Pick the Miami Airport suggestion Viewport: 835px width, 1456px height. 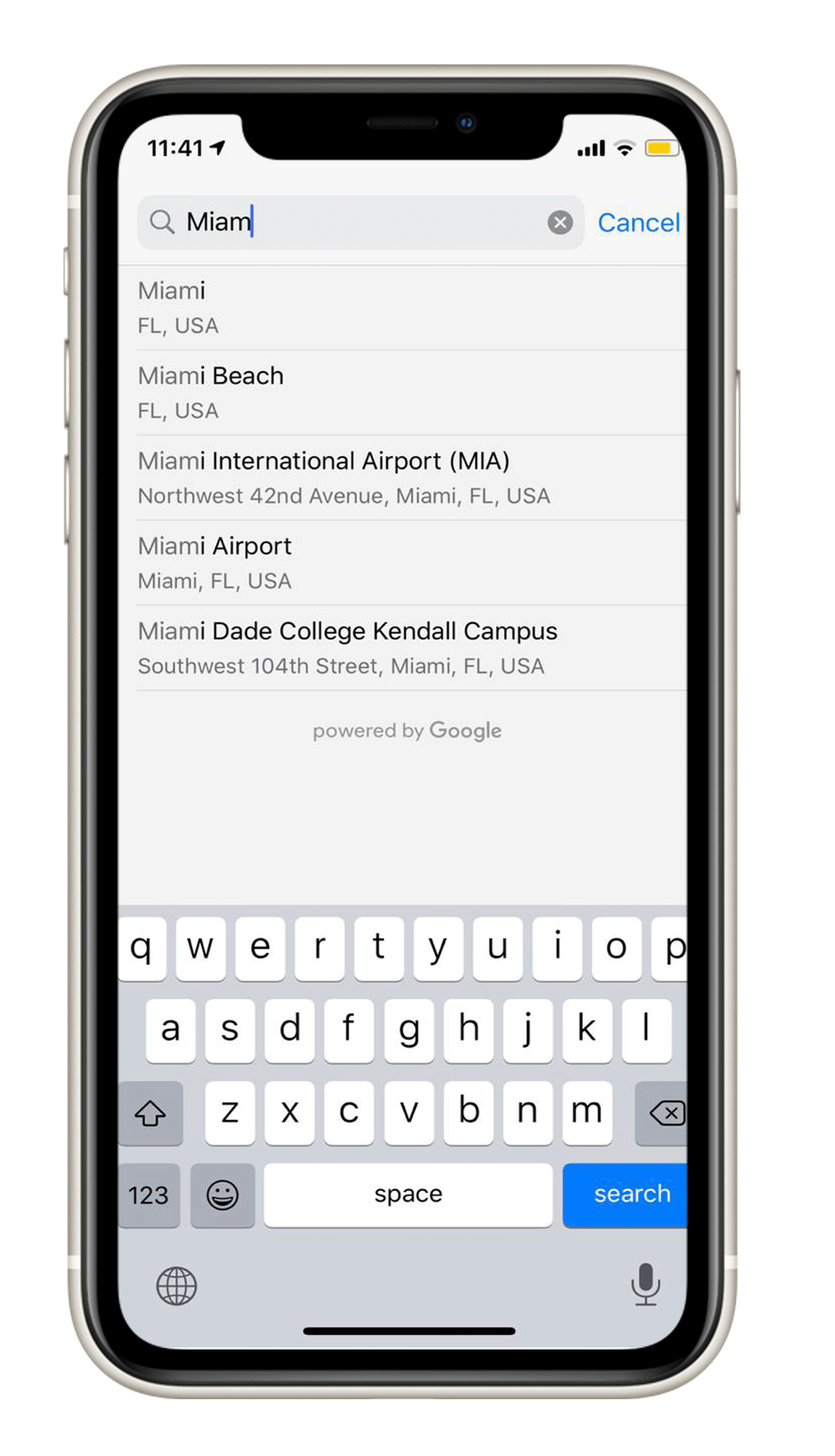pyautogui.click(x=412, y=563)
